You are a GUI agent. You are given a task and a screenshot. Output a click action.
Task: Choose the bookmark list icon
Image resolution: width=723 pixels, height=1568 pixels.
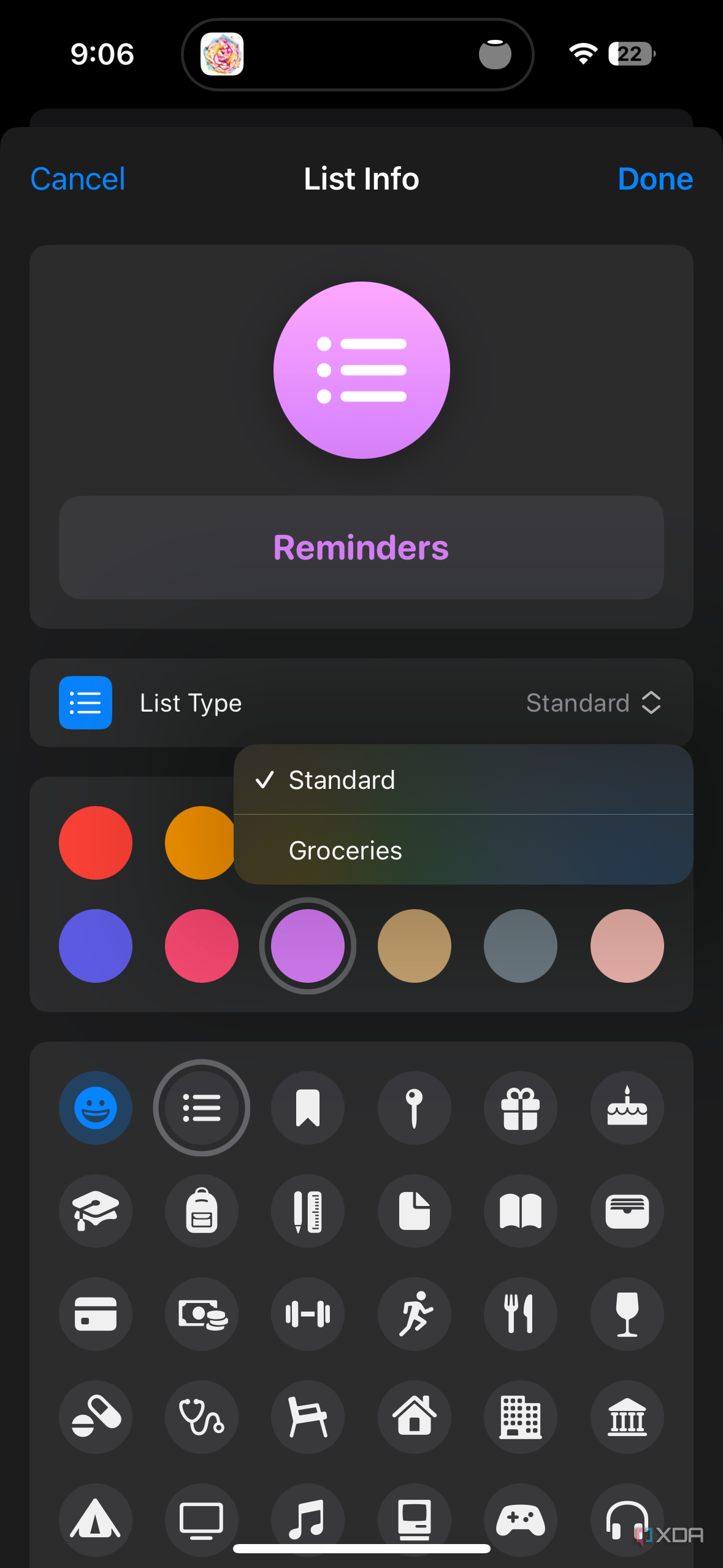click(308, 1108)
